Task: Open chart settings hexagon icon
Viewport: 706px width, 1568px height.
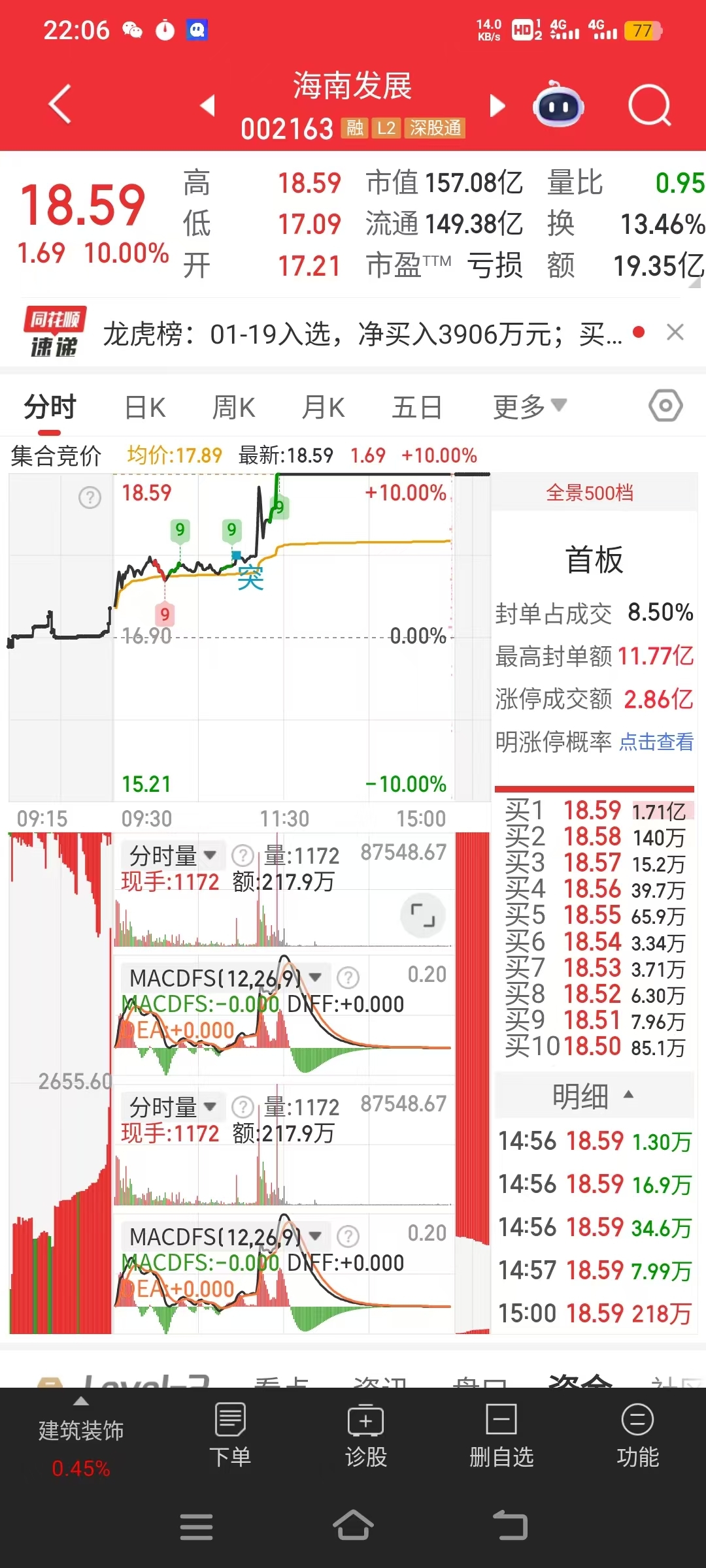Action: coord(665,406)
